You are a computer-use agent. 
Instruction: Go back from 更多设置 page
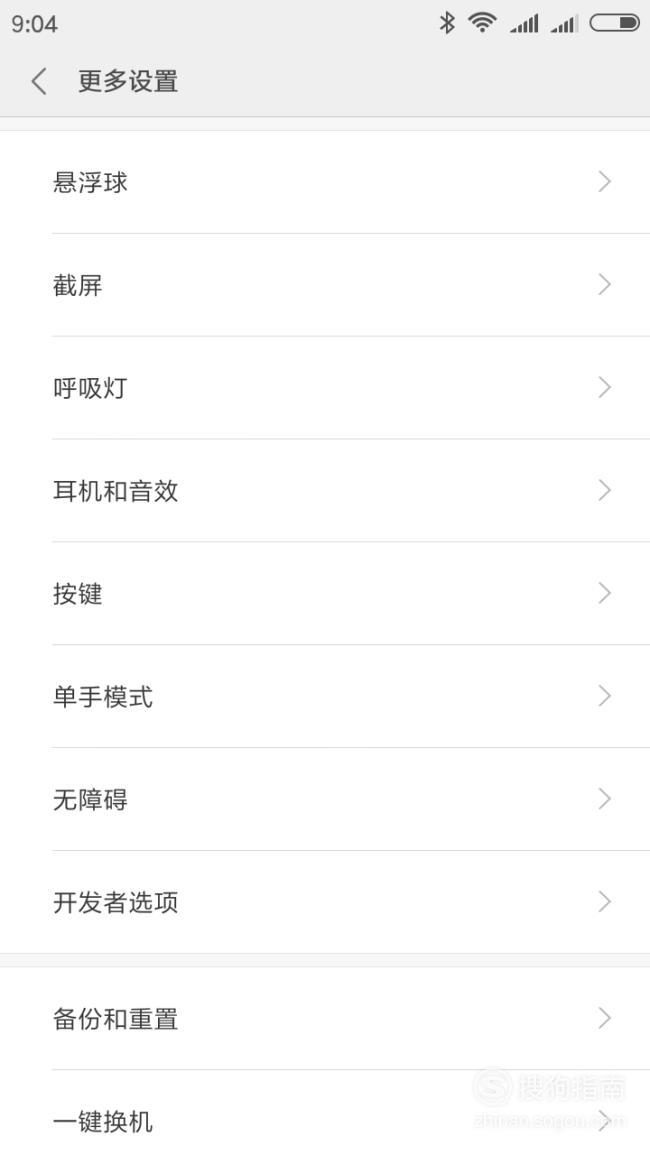tap(39, 81)
